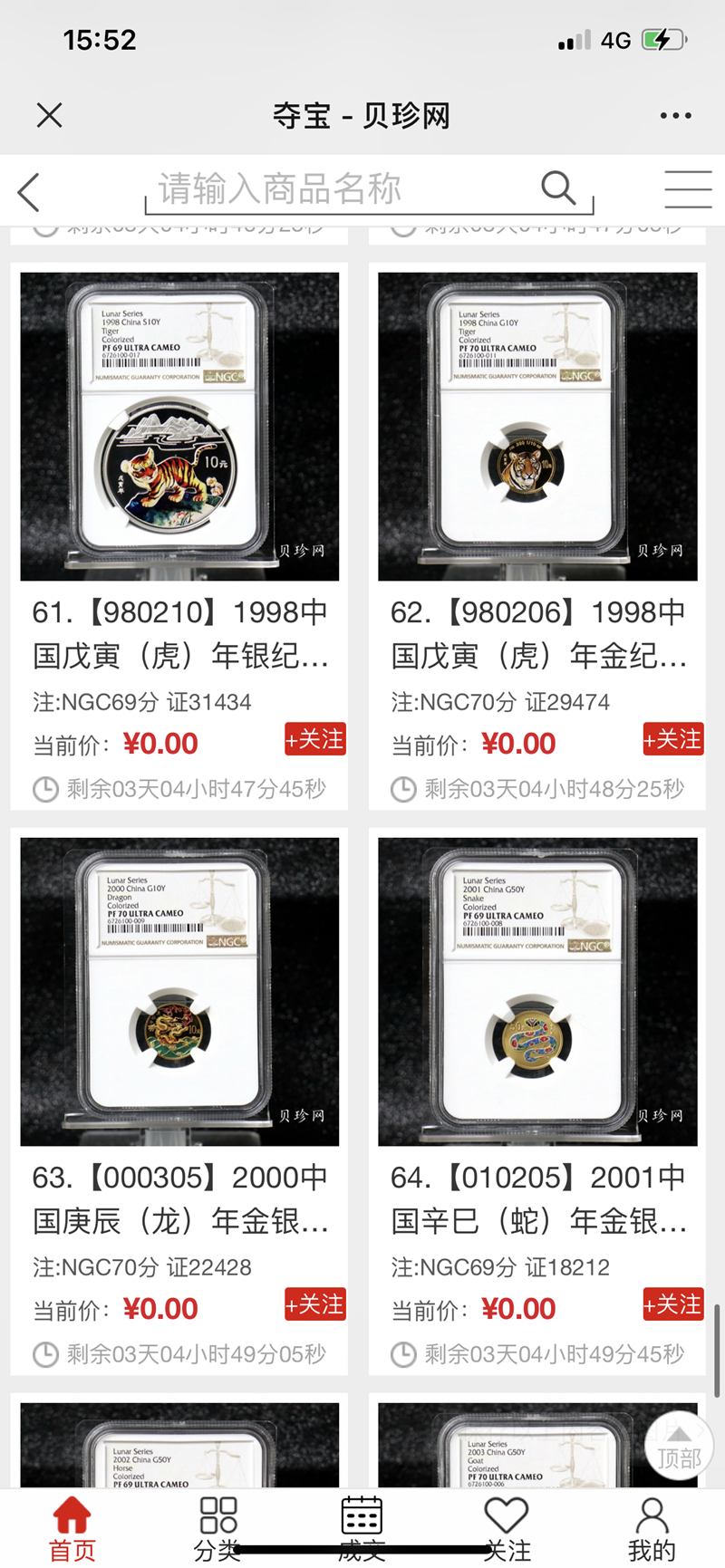Follow lot 61 with +关注
The height and width of the screenshot is (1568, 725).
click(x=314, y=739)
